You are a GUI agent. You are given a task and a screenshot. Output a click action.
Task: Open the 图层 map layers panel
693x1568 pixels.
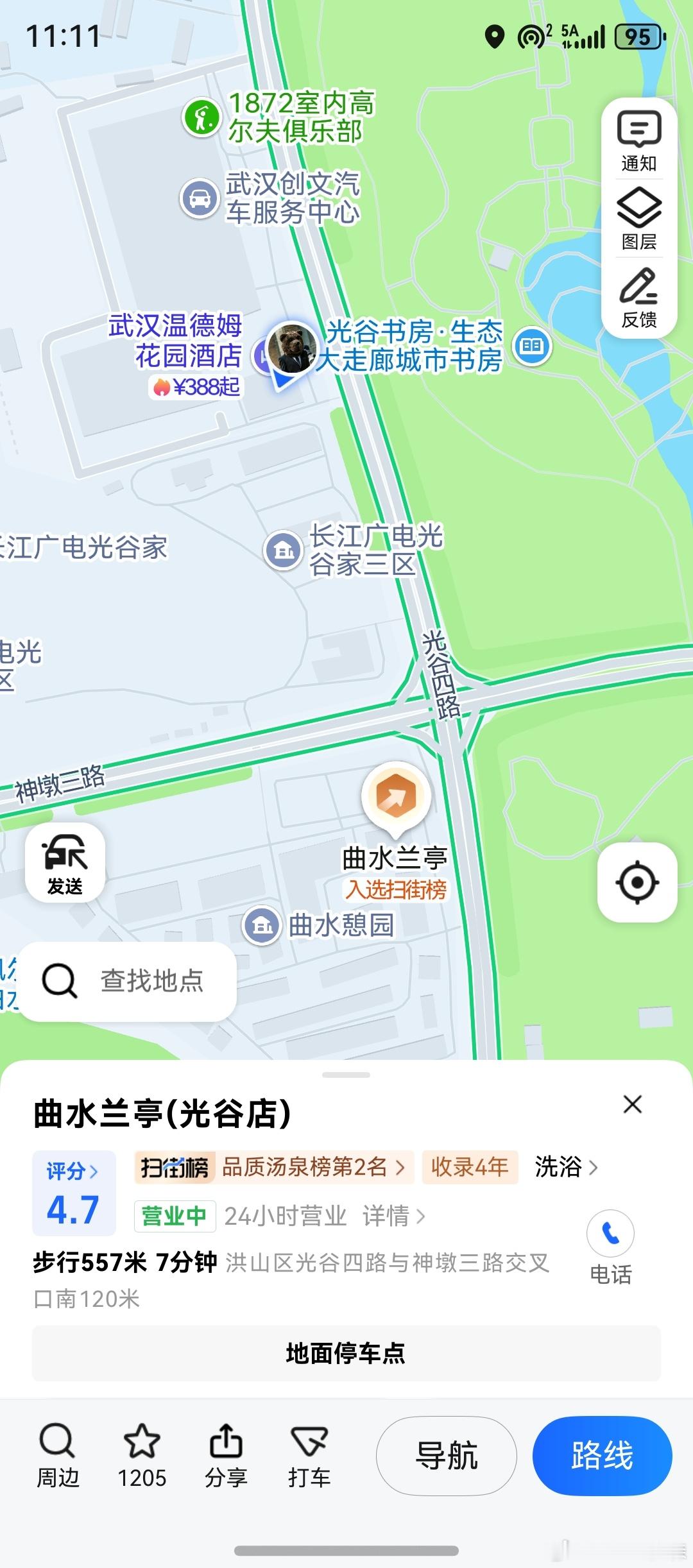[x=638, y=218]
